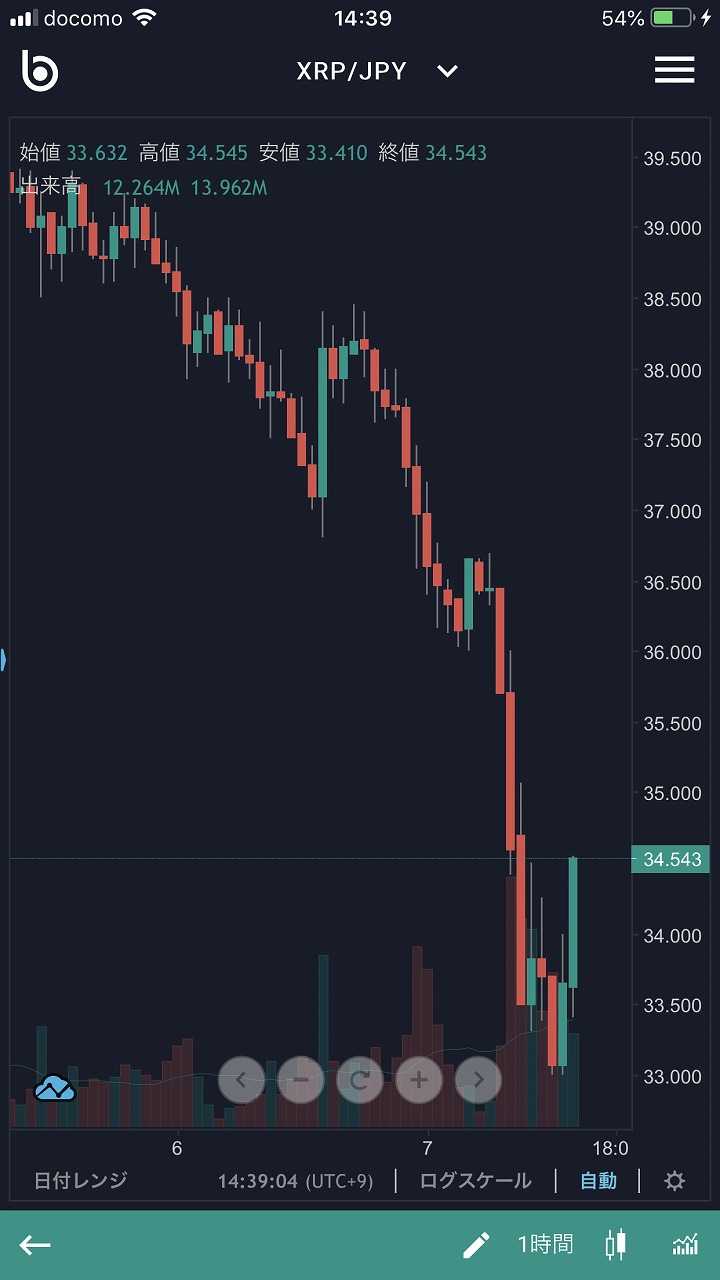The height and width of the screenshot is (1280, 720).
Task: Change the 1時間 time interval
Action: click(545, 1245)
